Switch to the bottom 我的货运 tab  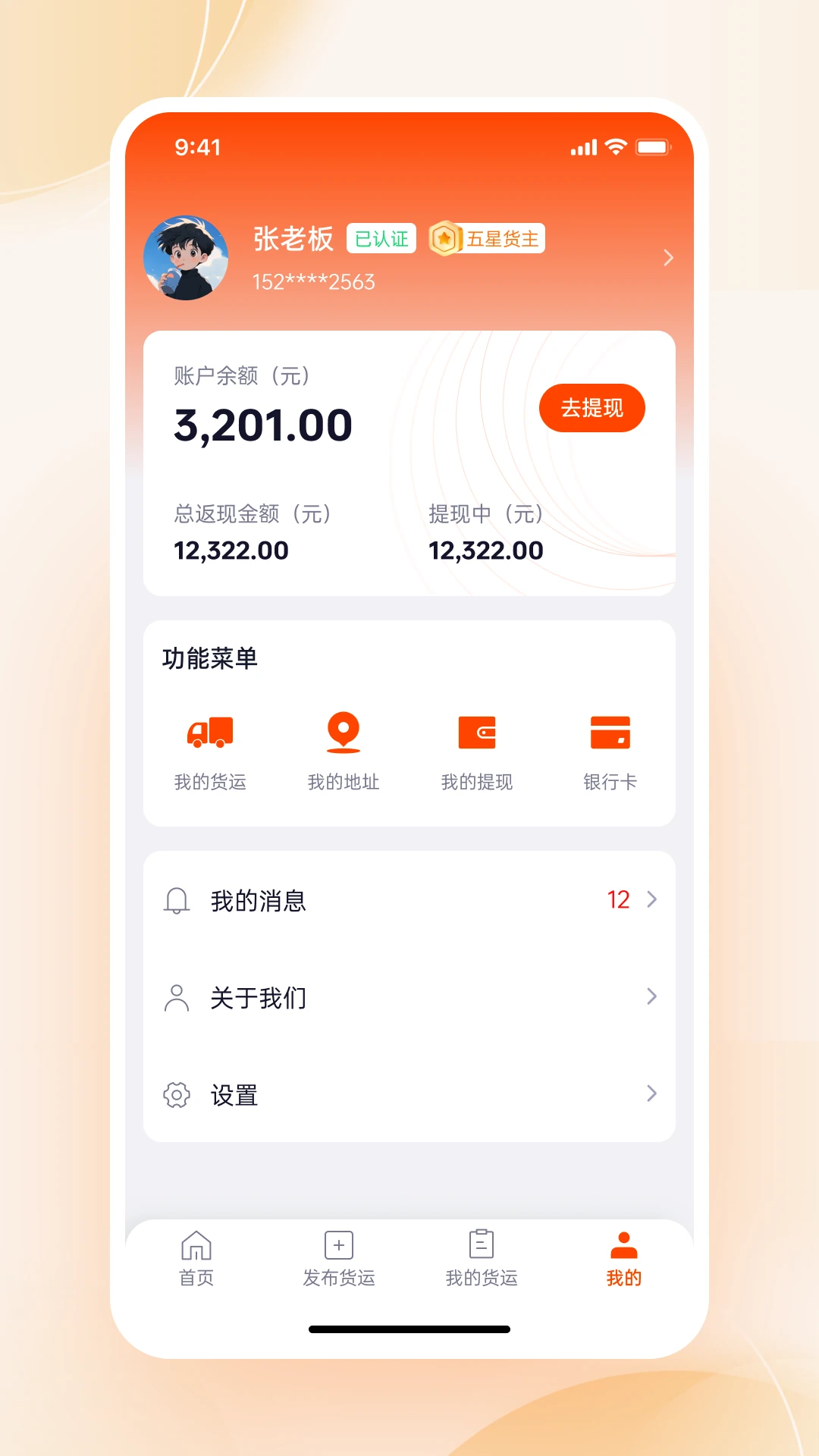[482, 1259]
